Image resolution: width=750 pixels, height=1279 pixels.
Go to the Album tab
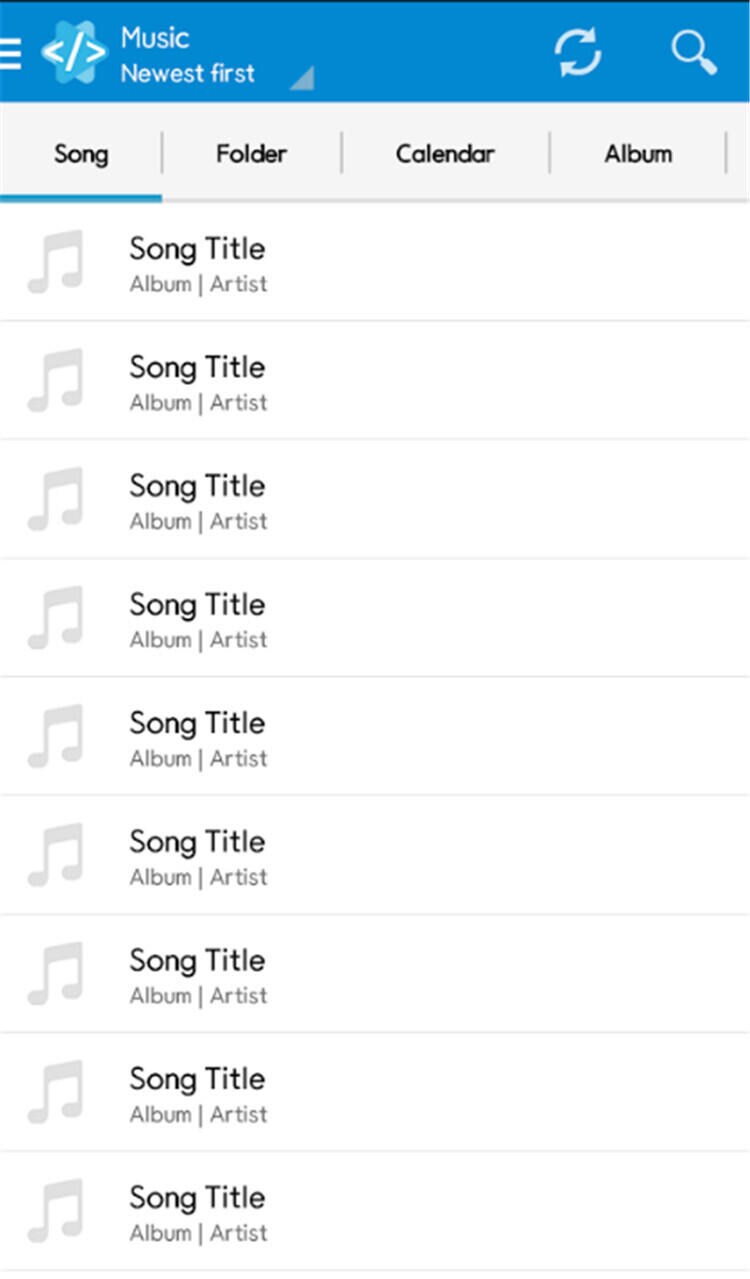638,154
